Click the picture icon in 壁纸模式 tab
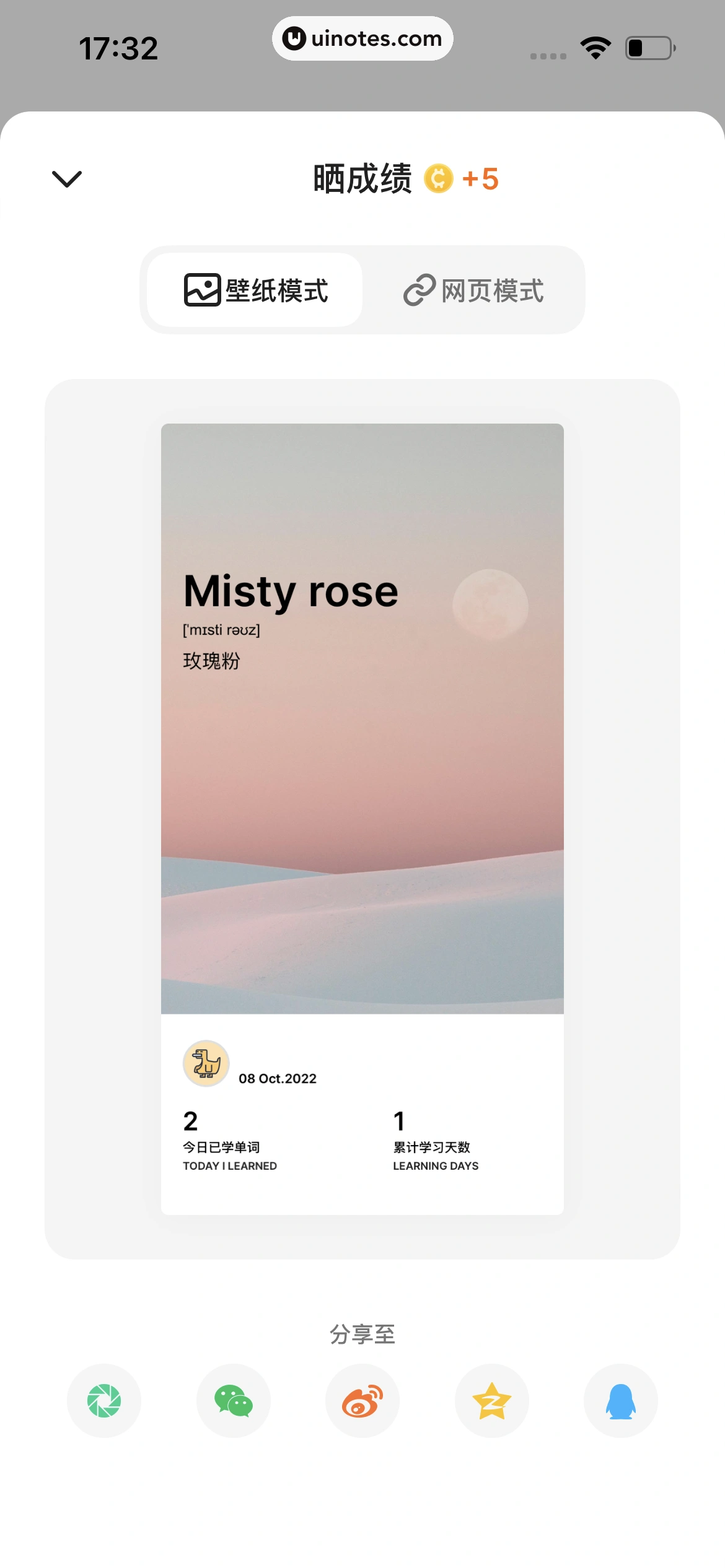Screen dimensions: 725x1568 (201, 290)
